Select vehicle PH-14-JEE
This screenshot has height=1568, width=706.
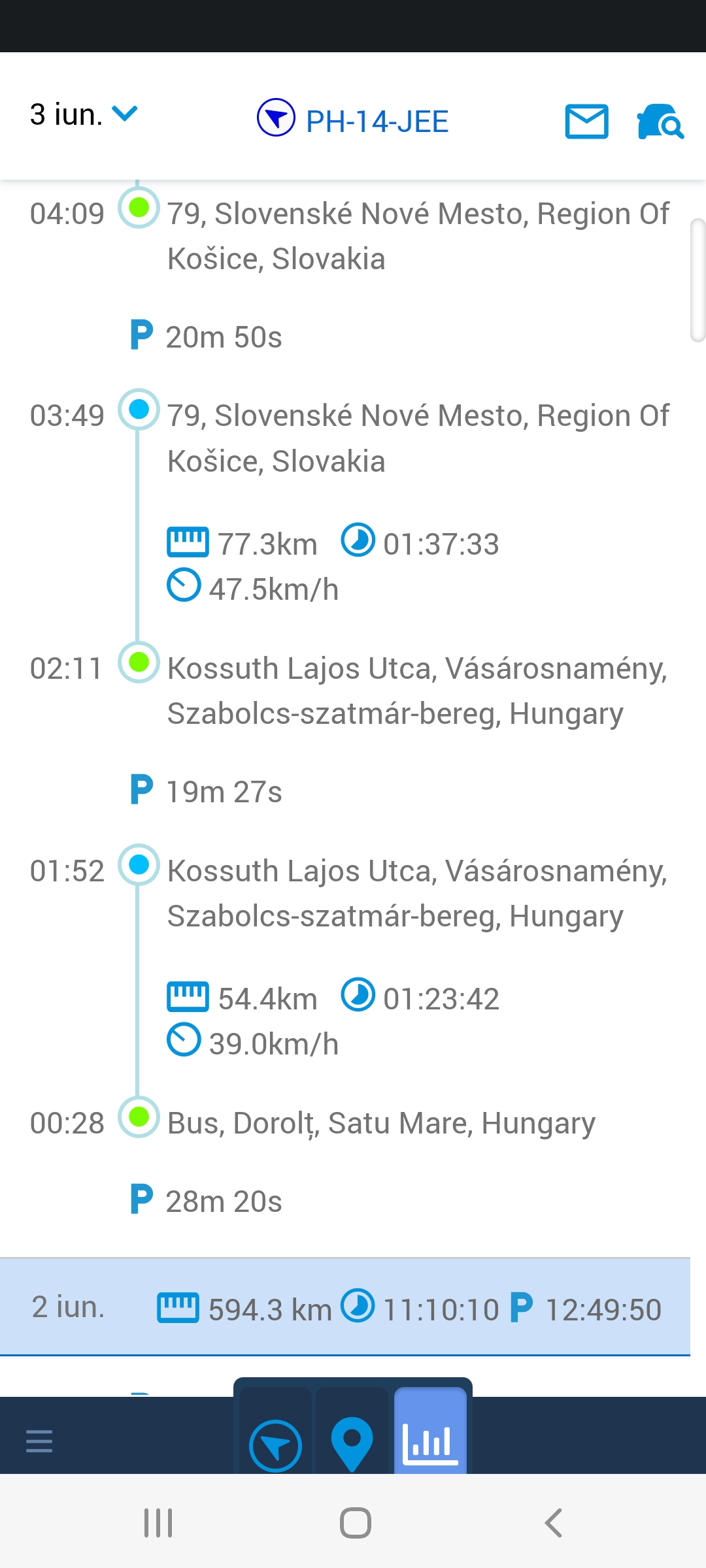click(x=353, y=120)
